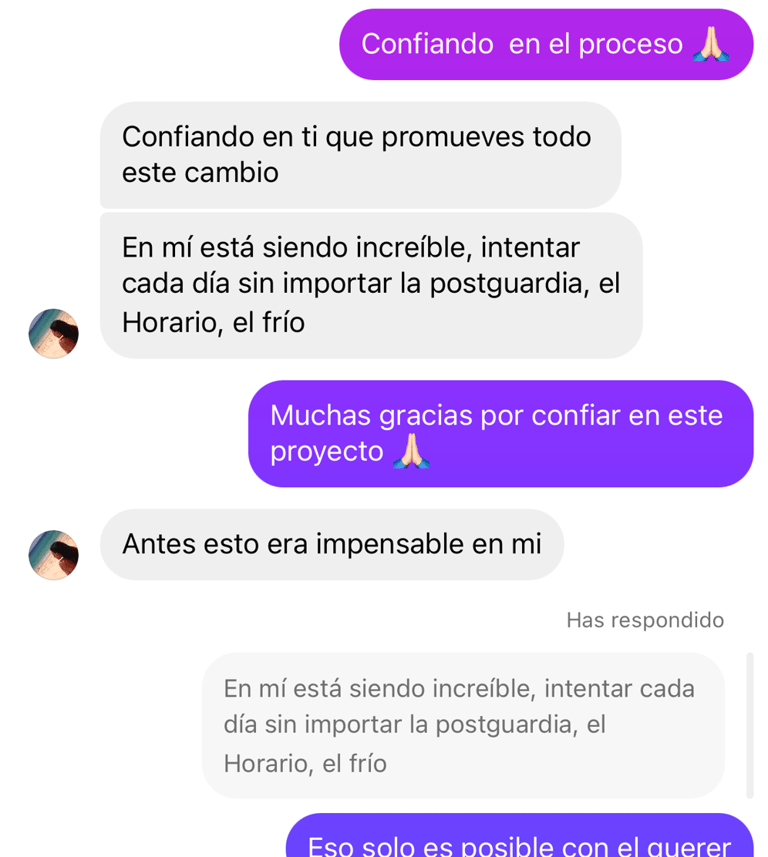Screen dimensions: 768x857
Task: Open sender's avatar beside 'Antes esto era impensable'
Action: click(x=53, y=555)
